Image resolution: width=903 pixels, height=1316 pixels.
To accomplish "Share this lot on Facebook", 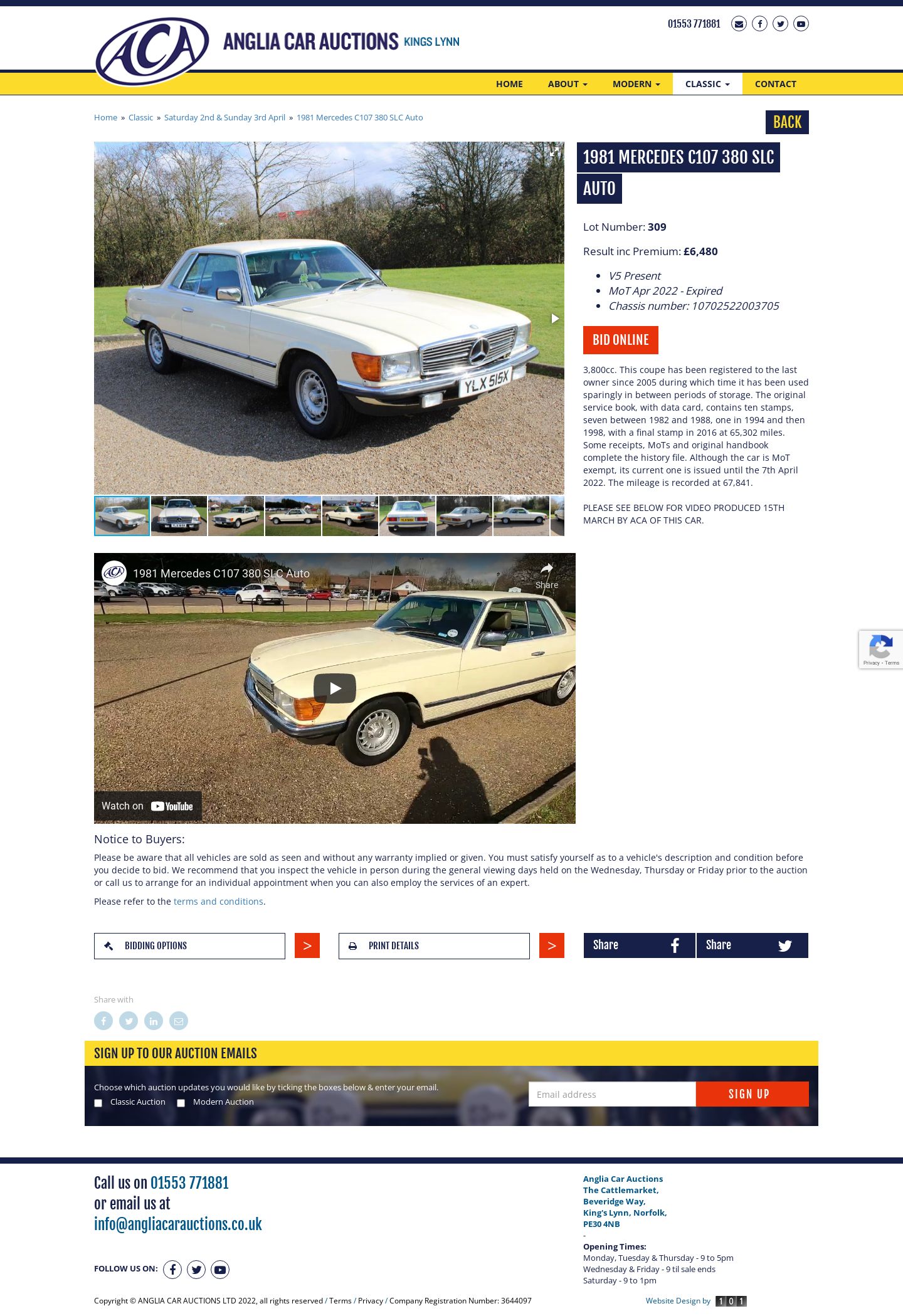I will tap(639, 945).
